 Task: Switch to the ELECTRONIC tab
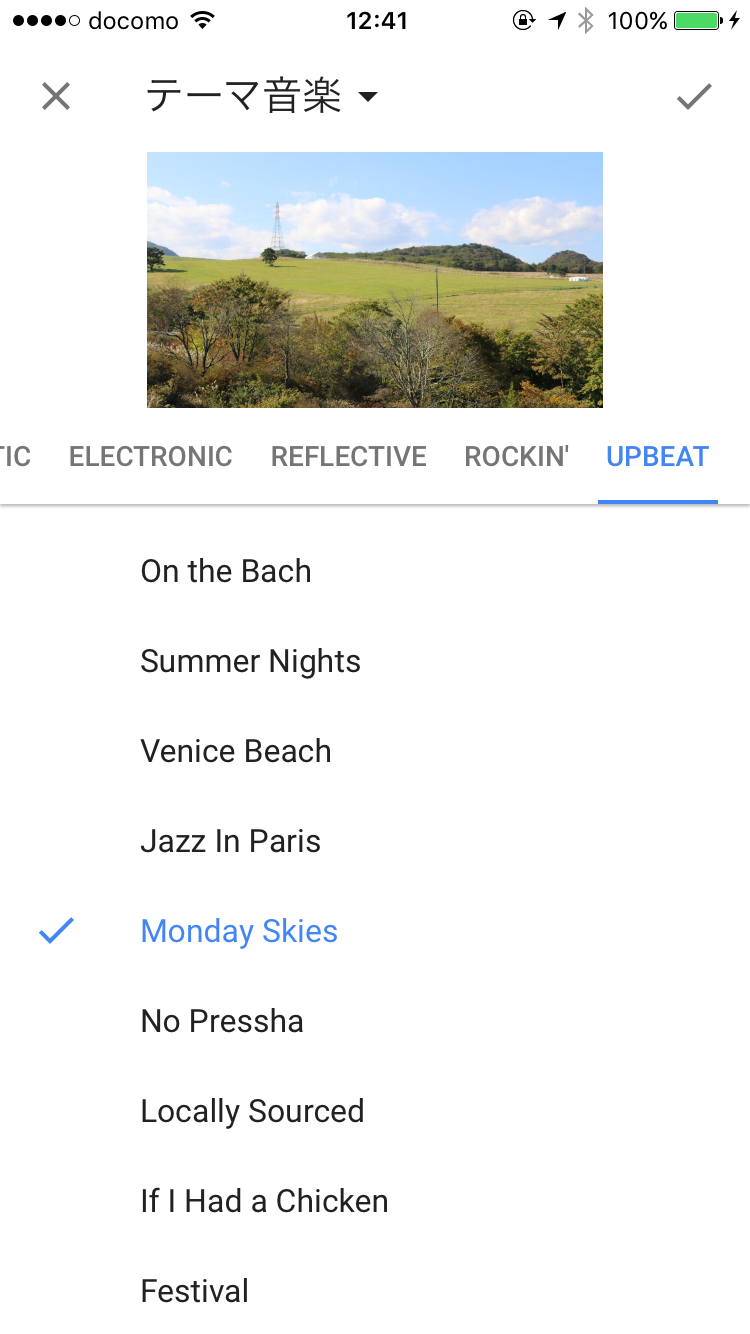(150, 457)
